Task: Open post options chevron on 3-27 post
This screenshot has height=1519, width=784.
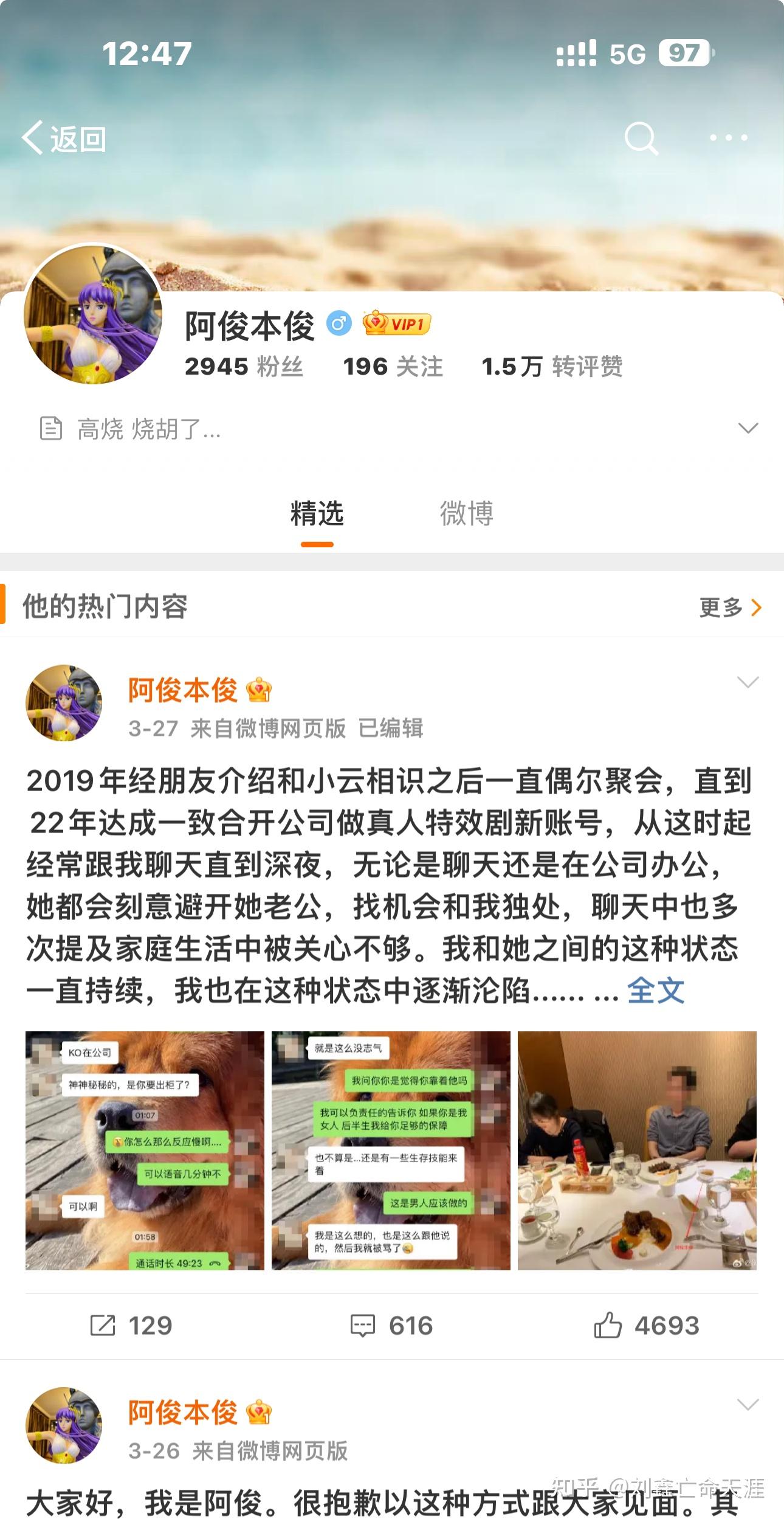Action: click(747, 682)
